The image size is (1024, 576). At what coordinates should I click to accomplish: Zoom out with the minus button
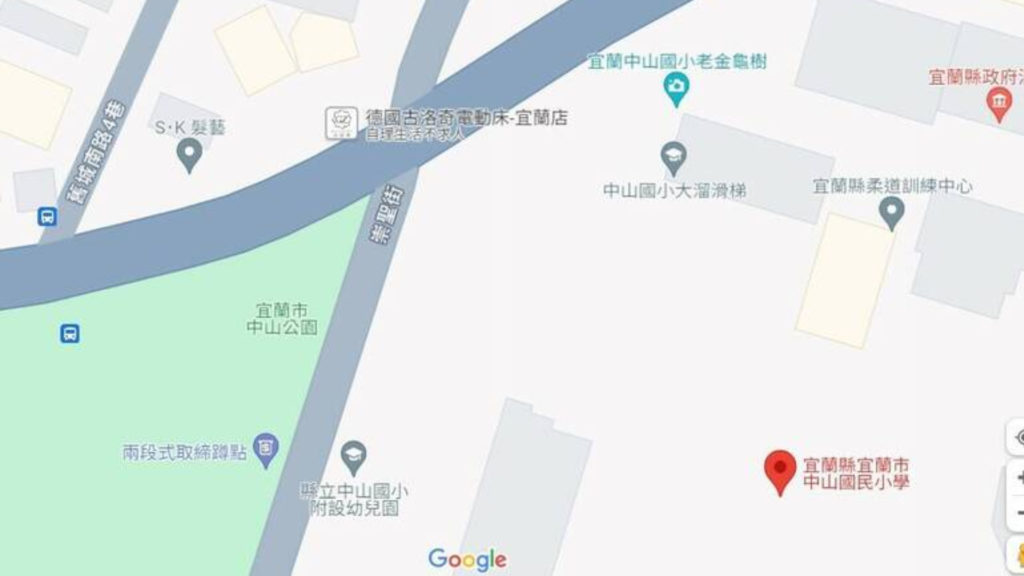pos(1018,513)
